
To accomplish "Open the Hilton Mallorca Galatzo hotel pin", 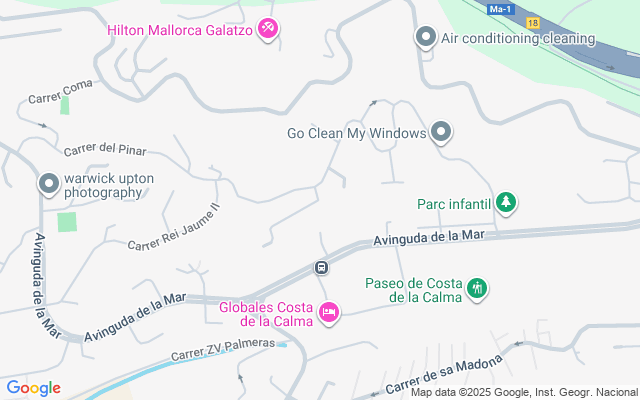I will click(267, 30).
